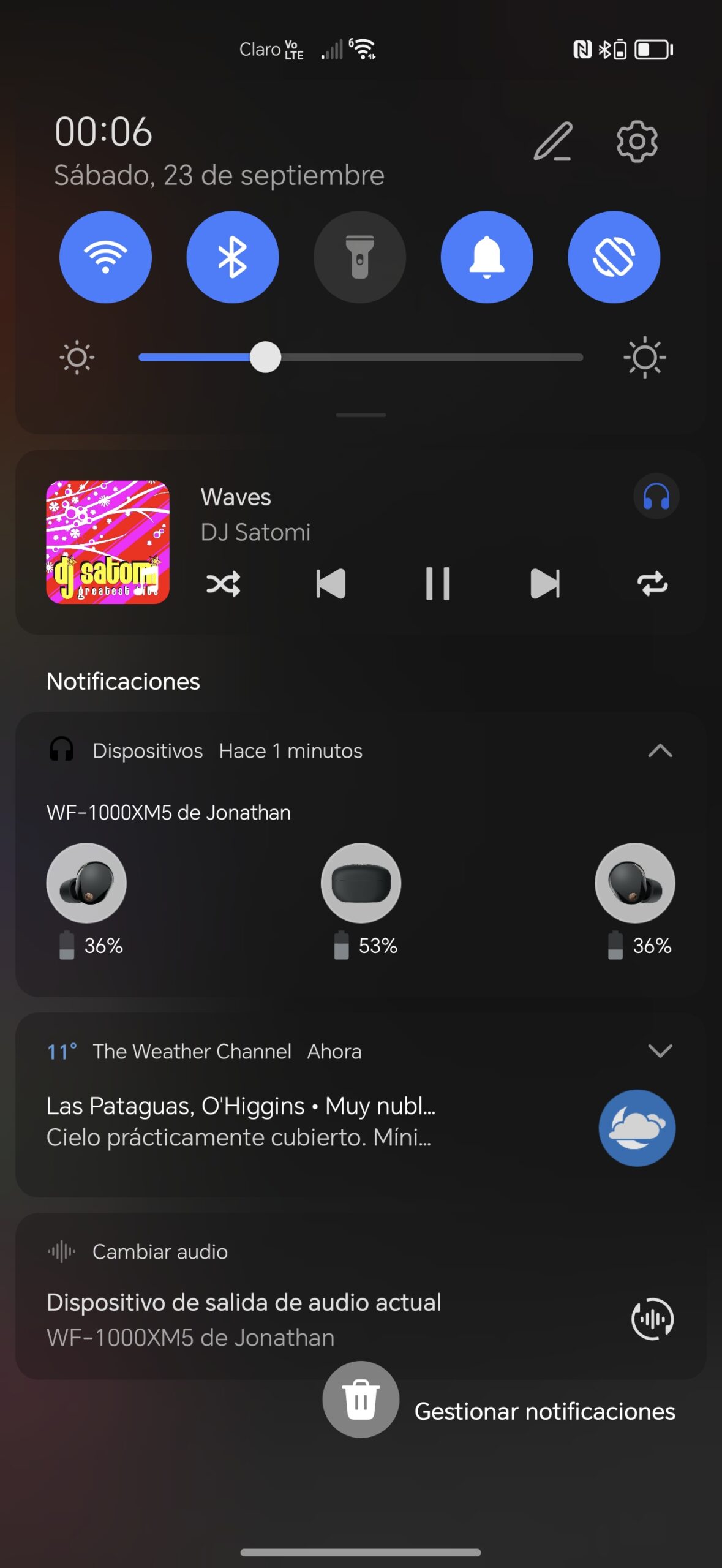This screenshot has width=722, height=1568.
Task: Open the settings gear
Action: pyautogui.click(x=637, y=141)
